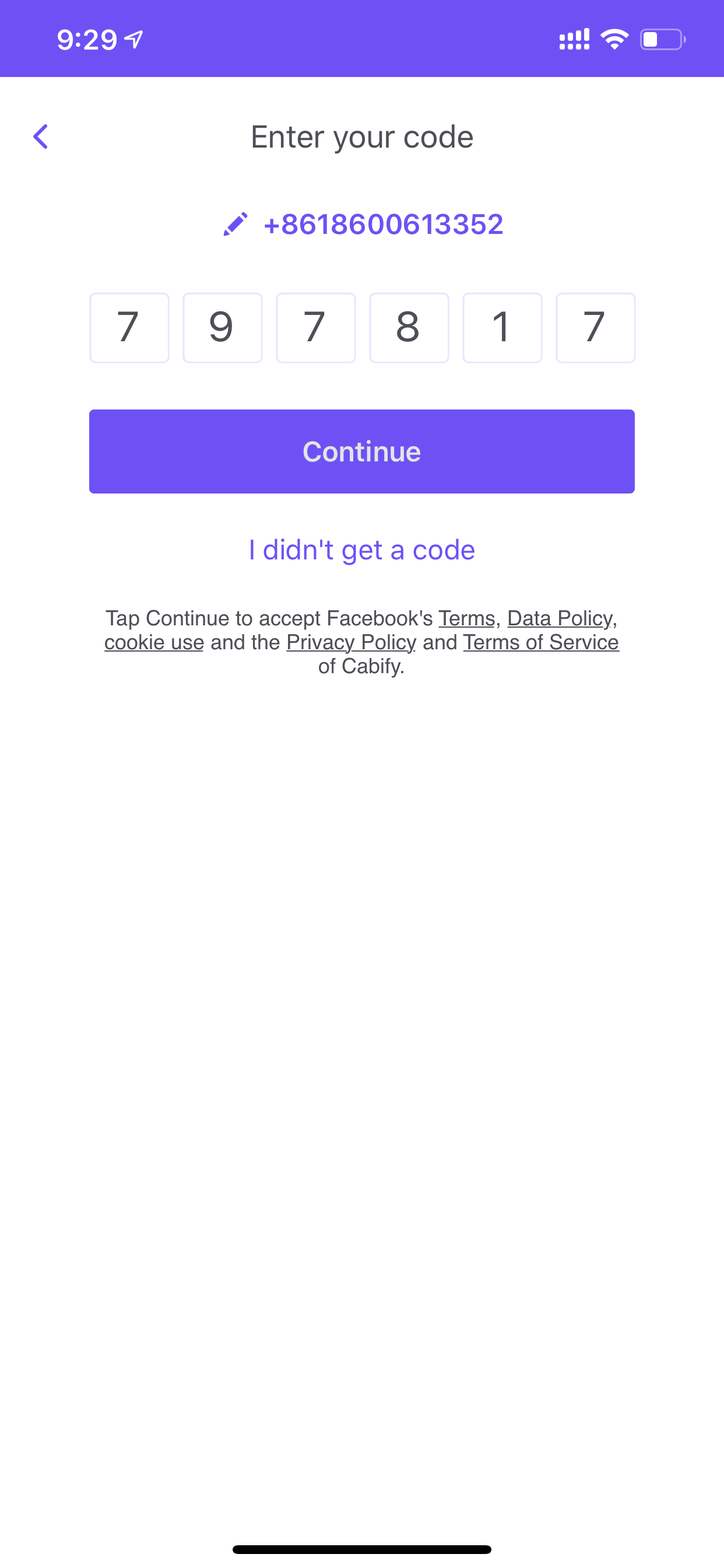Open the Data Policy link
The image size is (724, 1568).
tap(560, 618)
